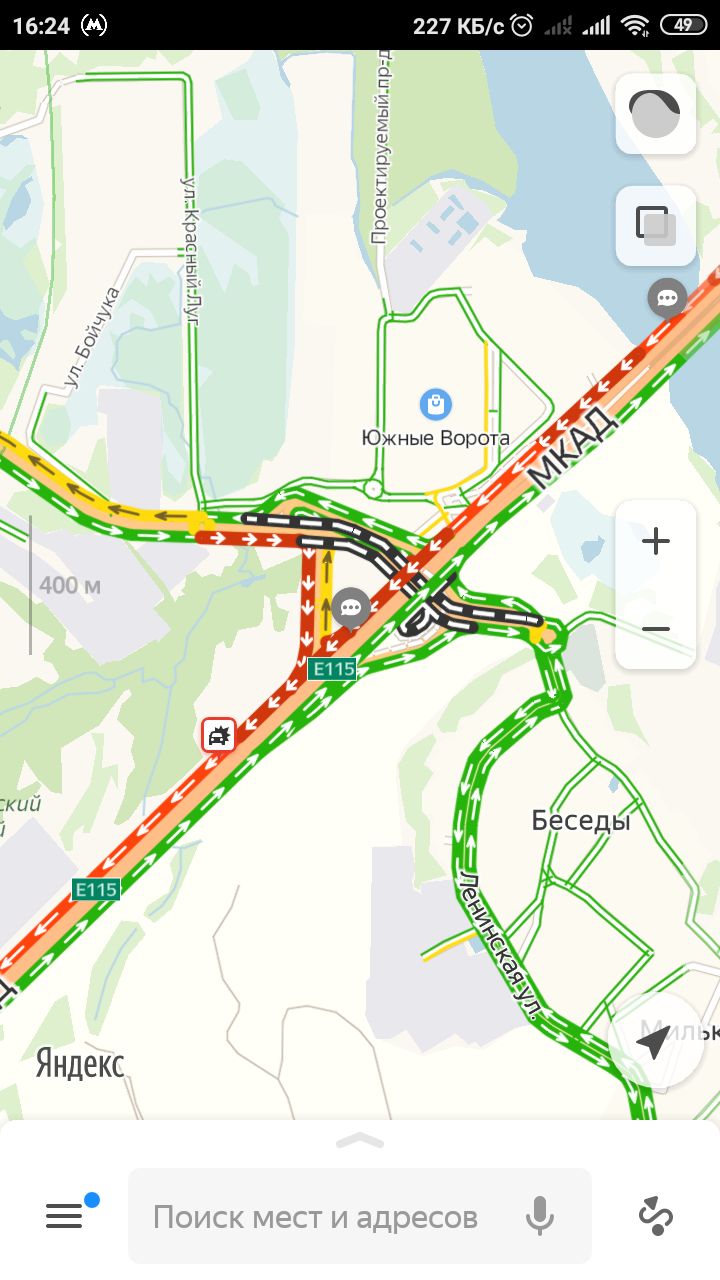
Task: Open the comment bubble near the river bridge
Action: coord(667,297)
